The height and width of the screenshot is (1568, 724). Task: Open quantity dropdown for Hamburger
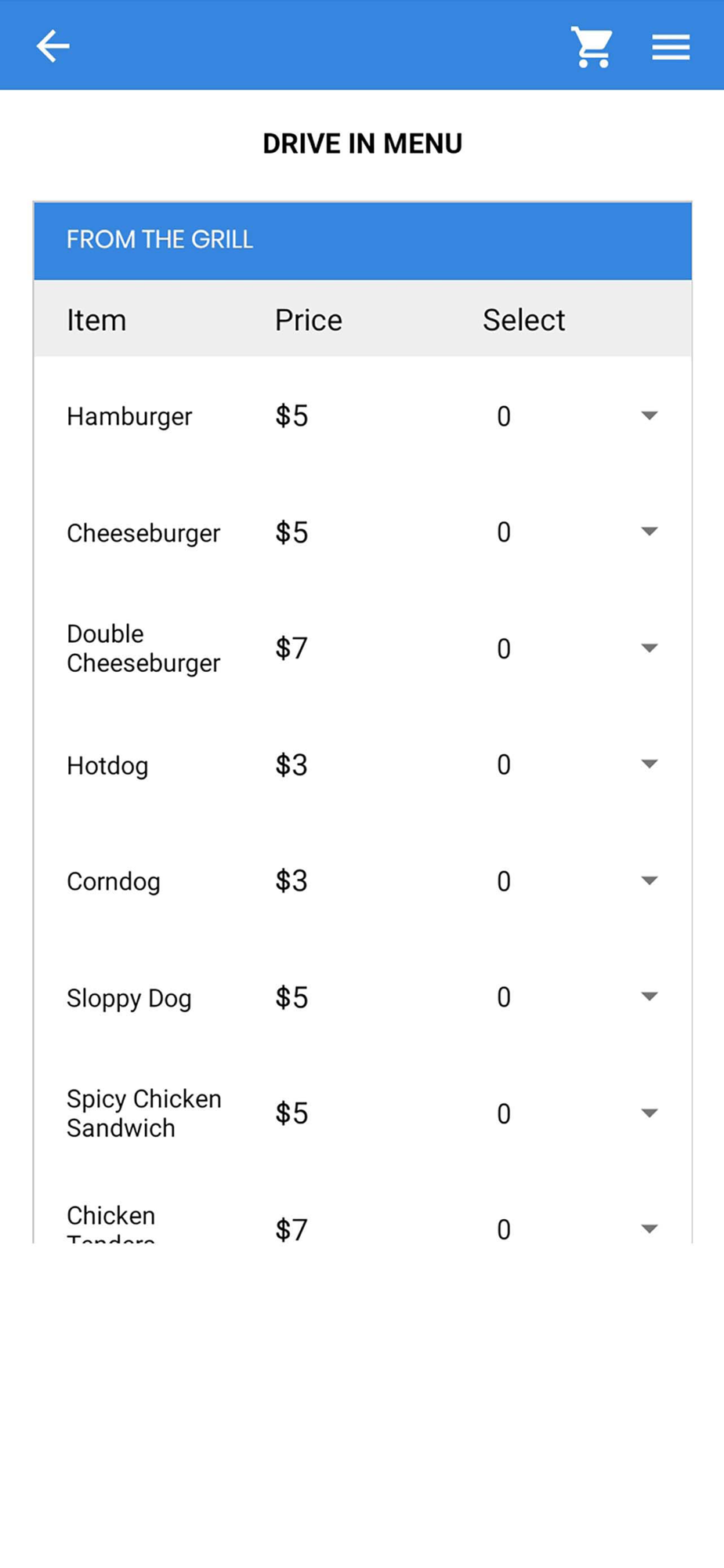[575, 416]
